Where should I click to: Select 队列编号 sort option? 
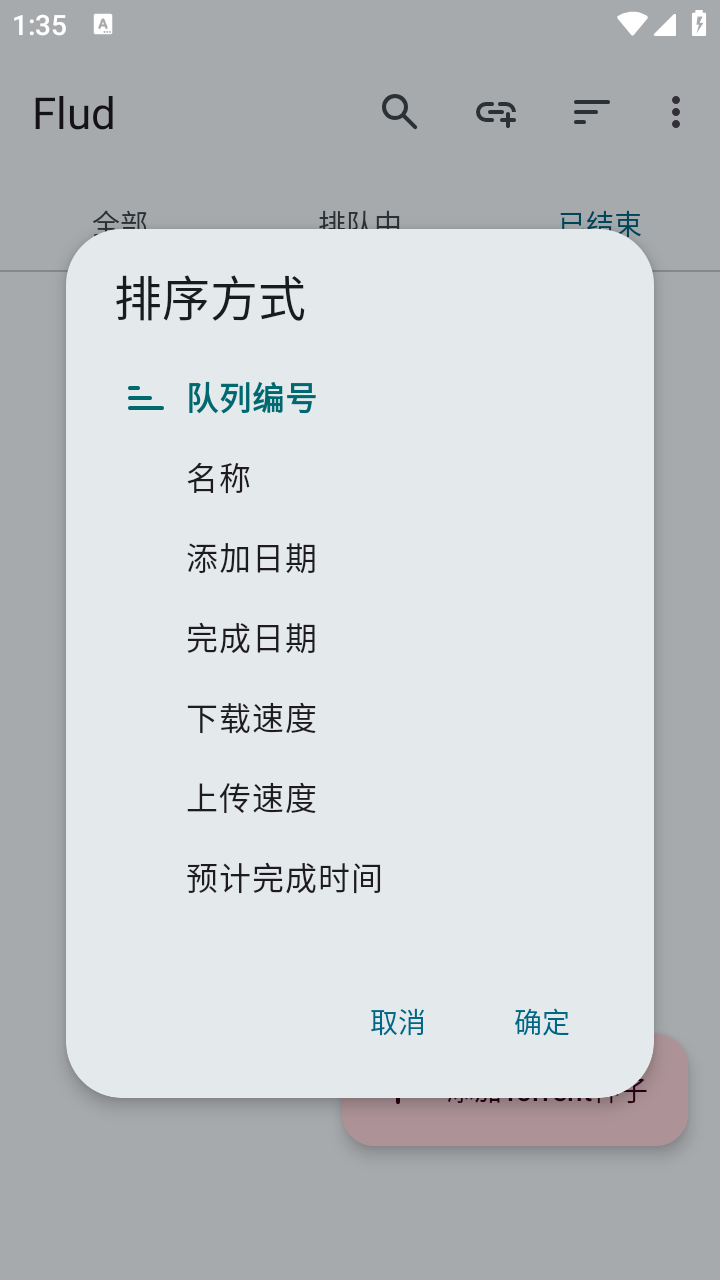click(252, 398)
